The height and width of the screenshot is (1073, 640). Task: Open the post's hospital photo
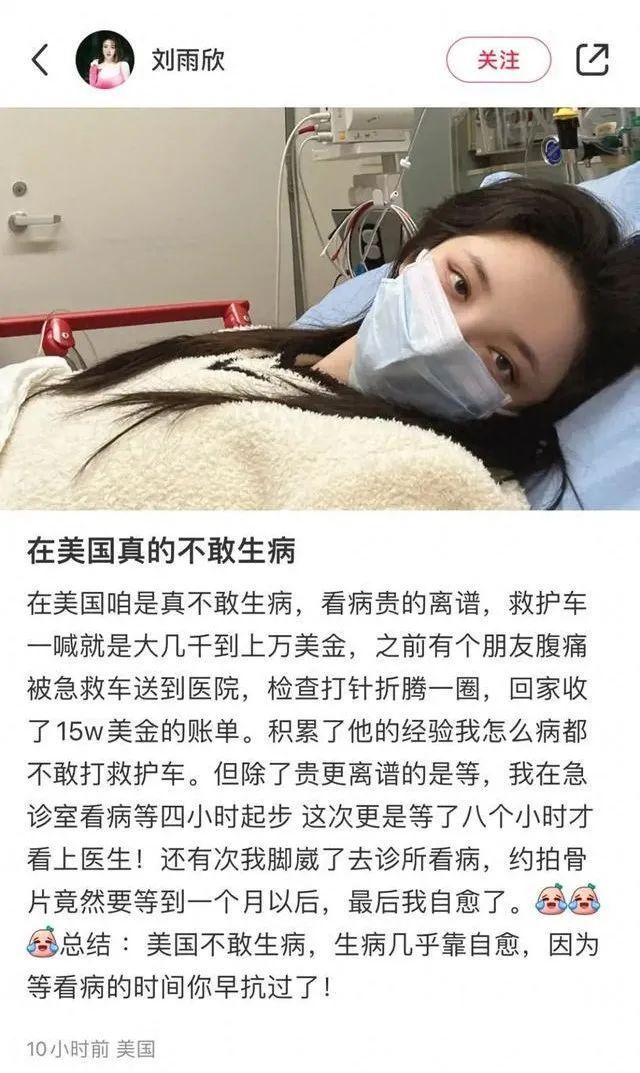[320, 308]
